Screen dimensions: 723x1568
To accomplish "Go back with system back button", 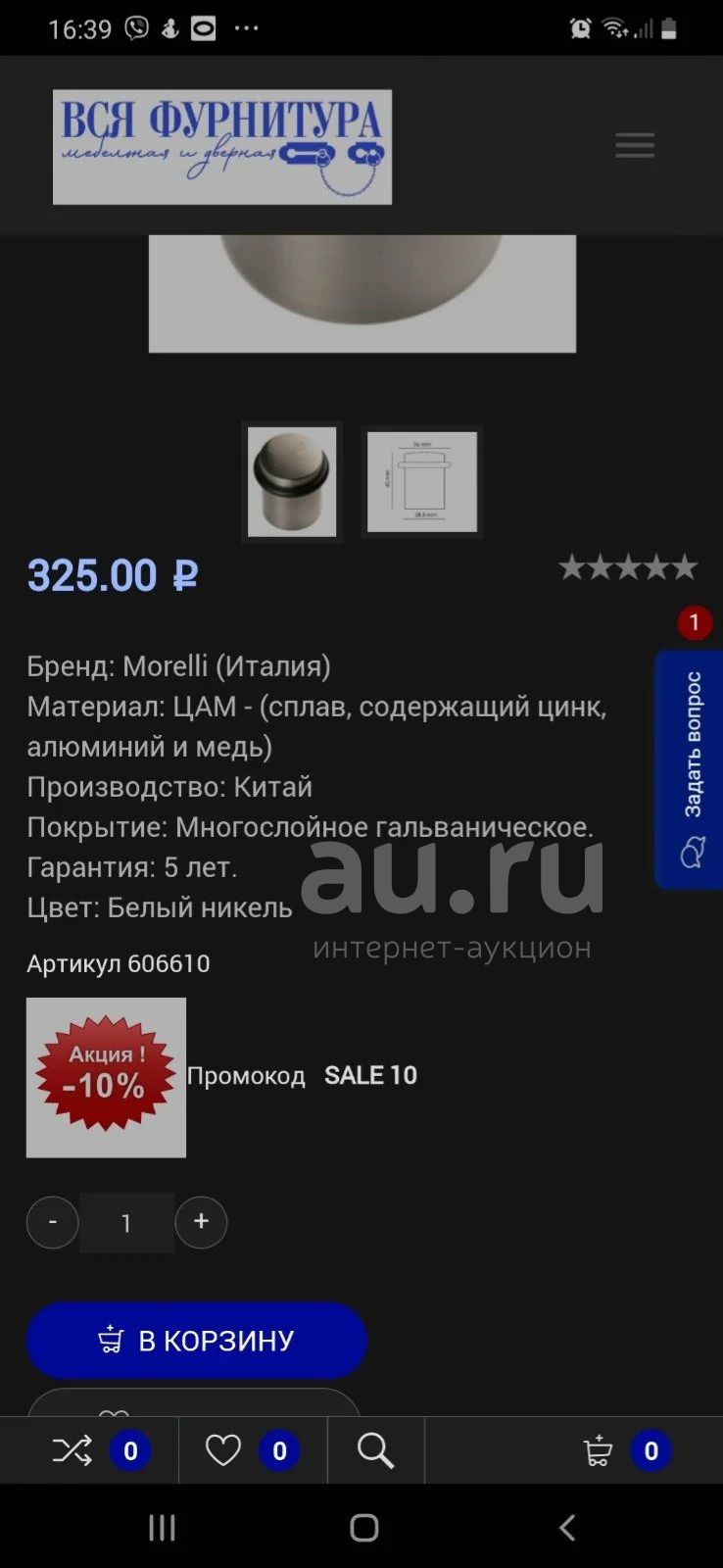I will [567, 1527].
